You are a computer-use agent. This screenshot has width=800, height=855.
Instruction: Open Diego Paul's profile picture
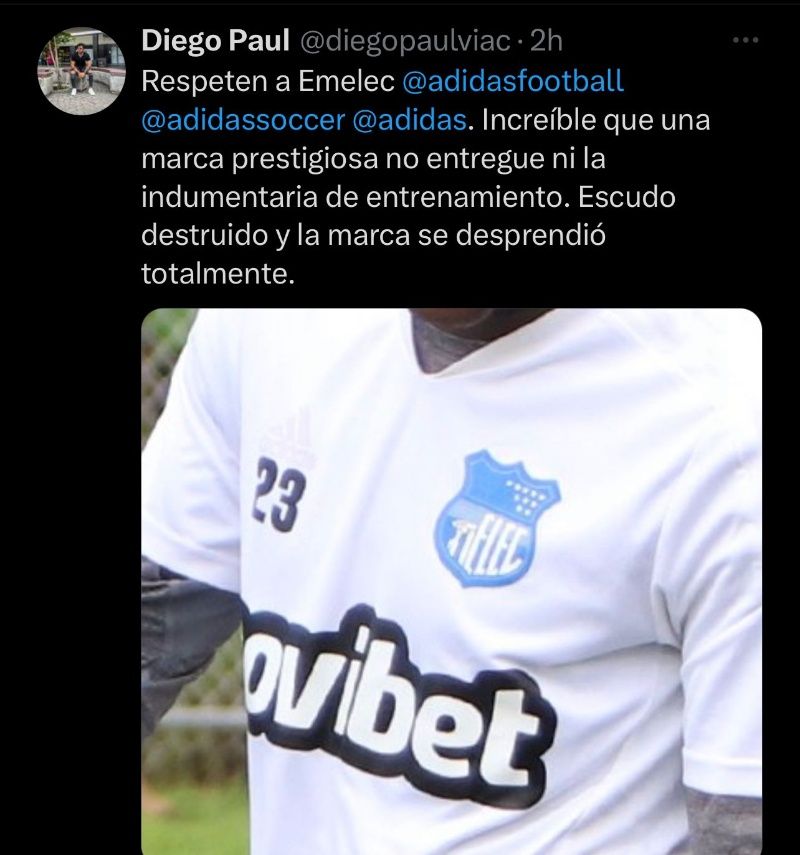(81, 71)
